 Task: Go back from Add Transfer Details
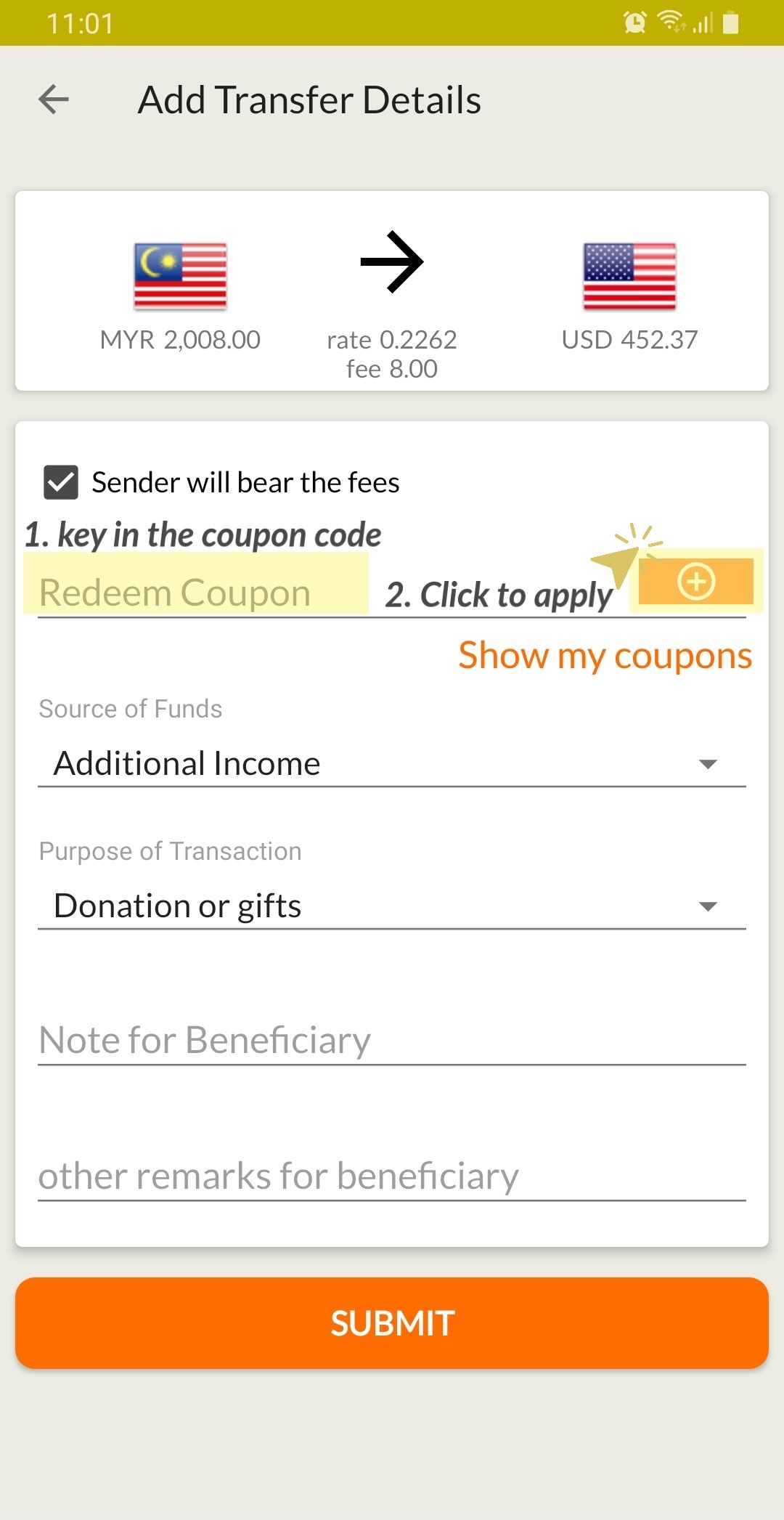click(x=54, y=99)
